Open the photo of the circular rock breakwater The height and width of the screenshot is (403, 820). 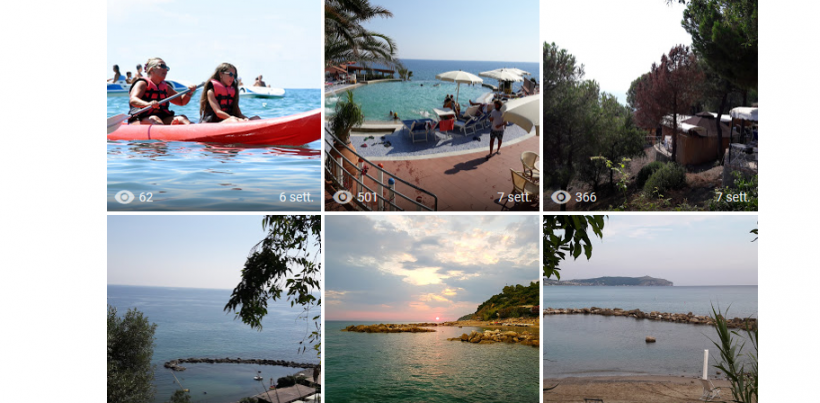214,309
